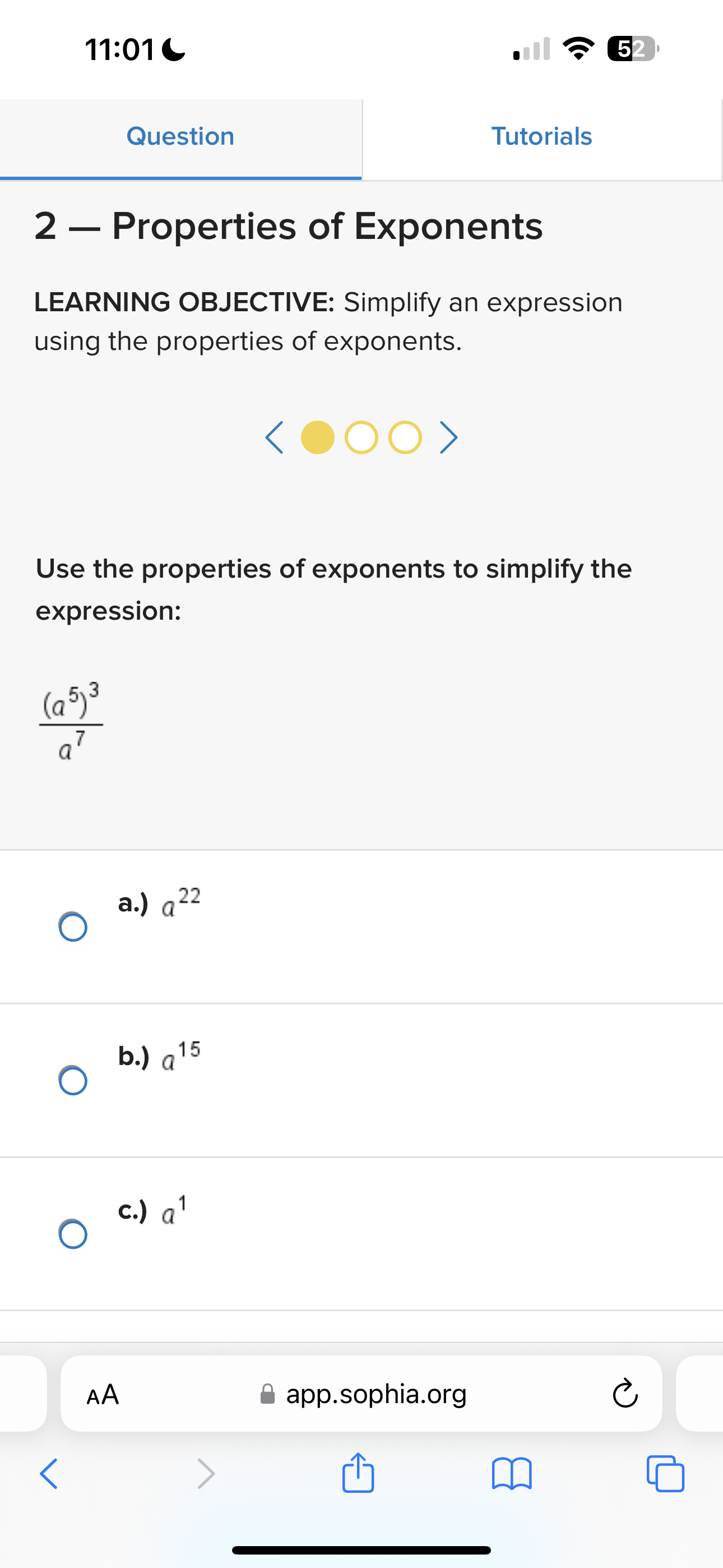Advance to the next question arrow
This screenshot has width=723, height=1568.
[x=448, y=437]
